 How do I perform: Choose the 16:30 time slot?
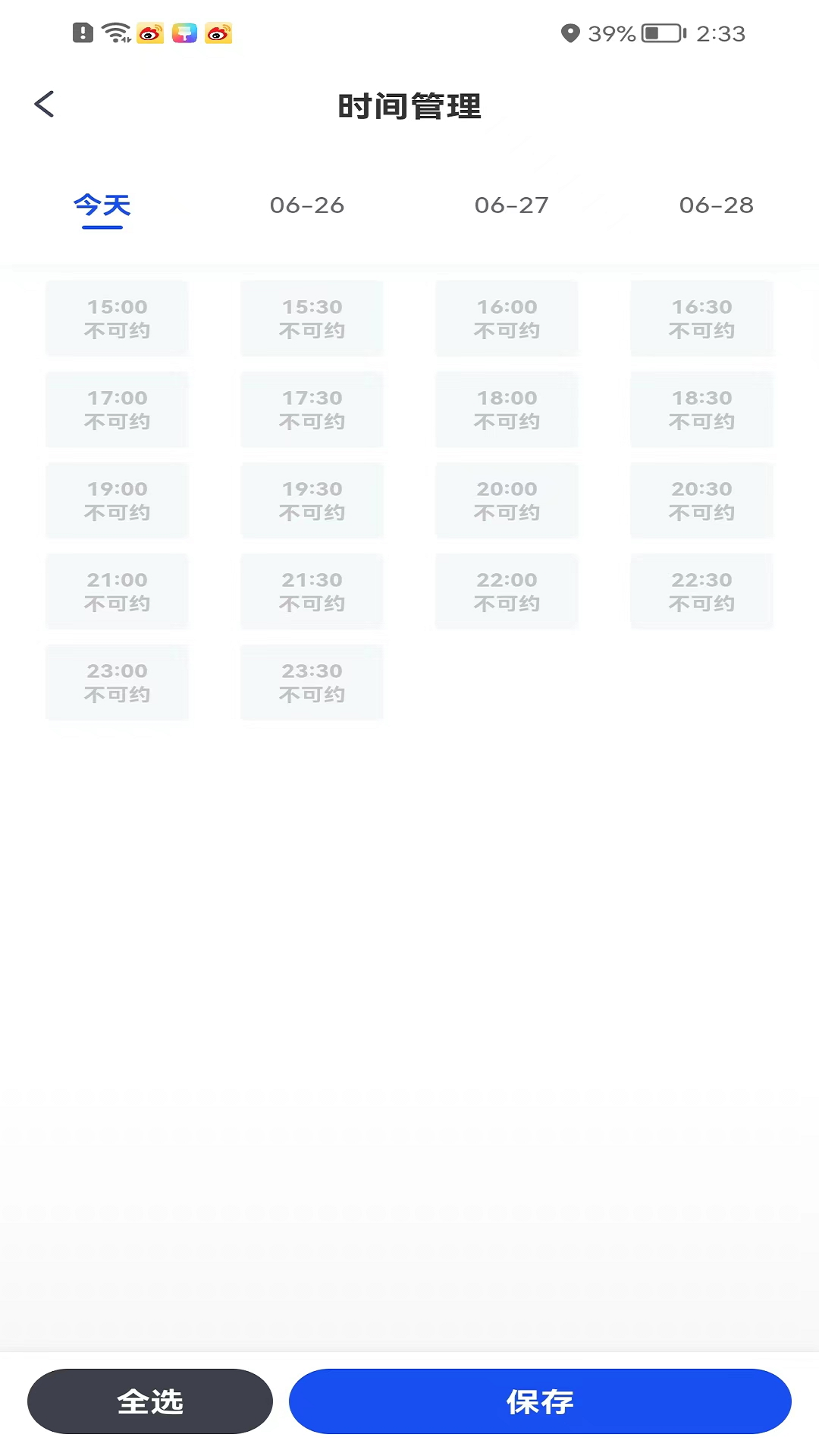click(x=701, y=318)
